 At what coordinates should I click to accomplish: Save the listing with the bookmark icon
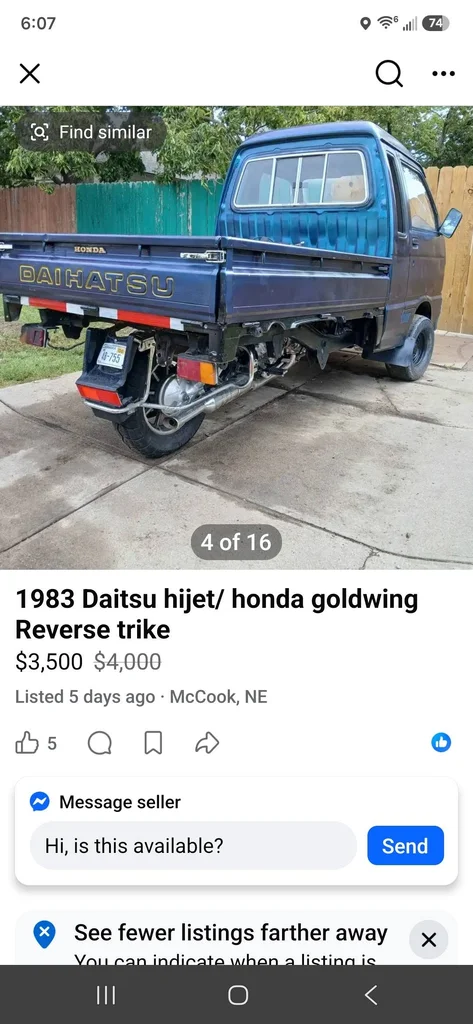coord(153,743)
